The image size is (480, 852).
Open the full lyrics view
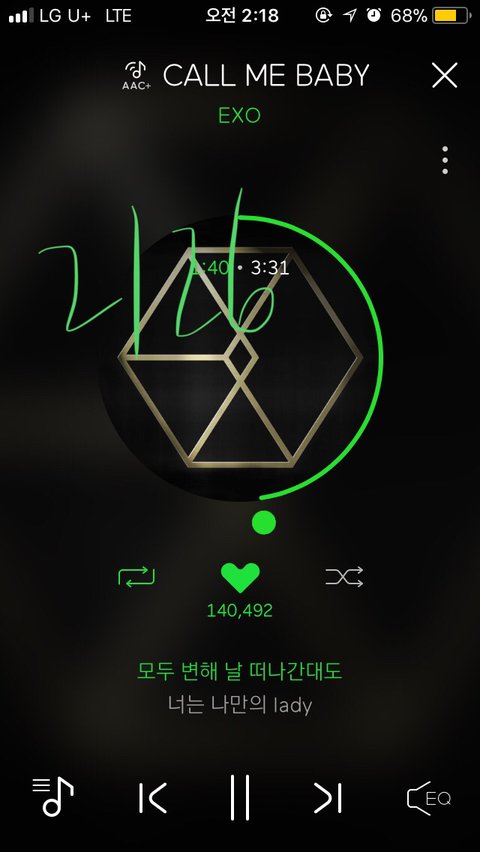[x=240, y=688]
